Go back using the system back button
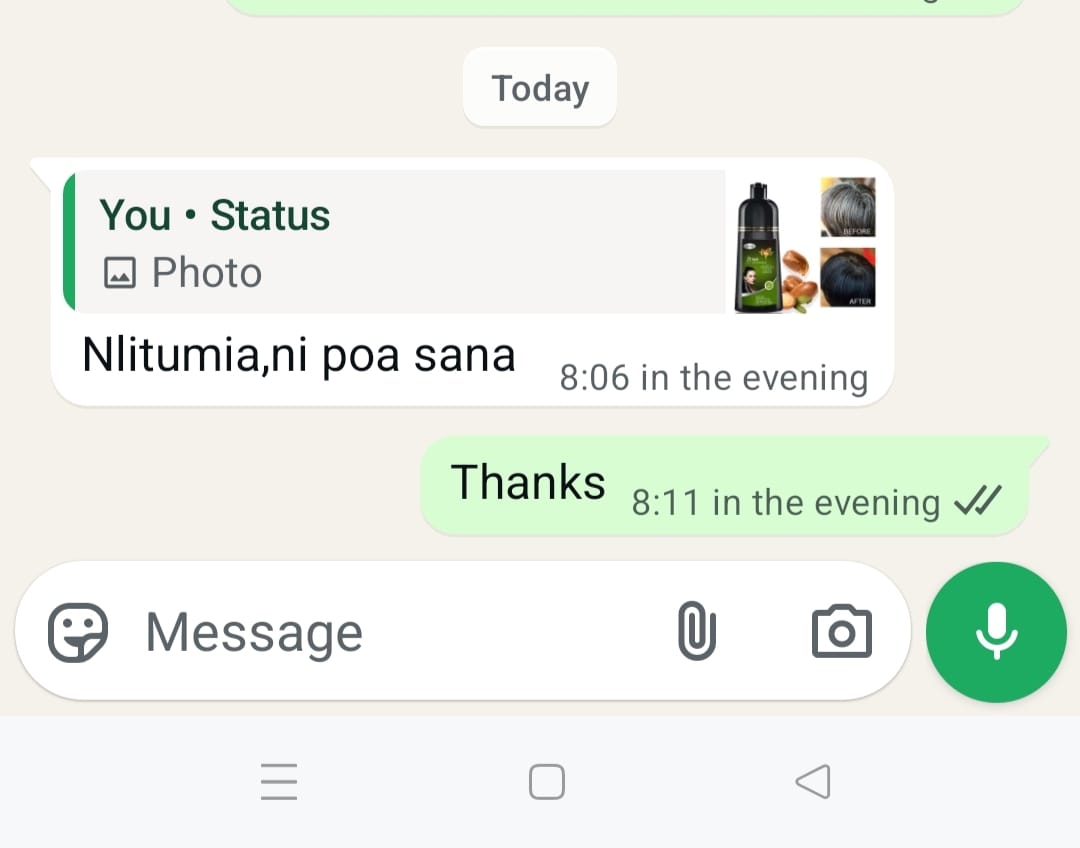The width and height of the screenshot is (1080, 848). coord(813,782)
